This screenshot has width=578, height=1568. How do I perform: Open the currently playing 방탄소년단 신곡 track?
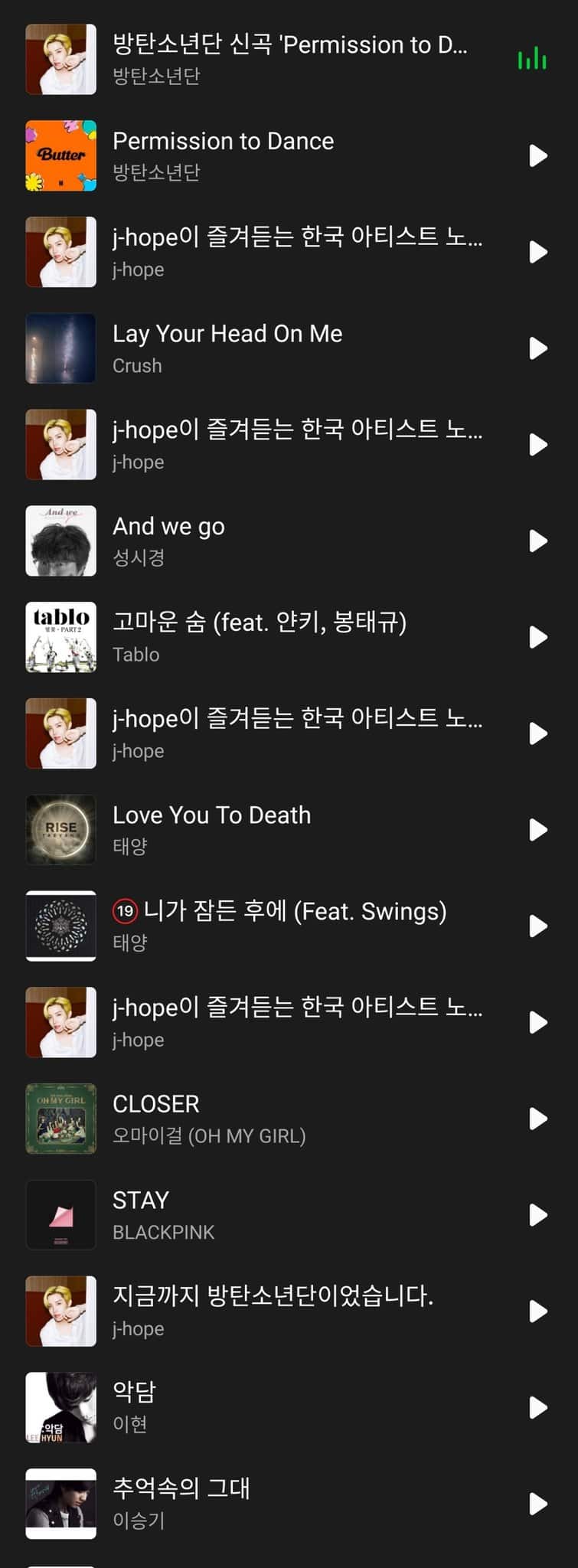coord(289,59)
